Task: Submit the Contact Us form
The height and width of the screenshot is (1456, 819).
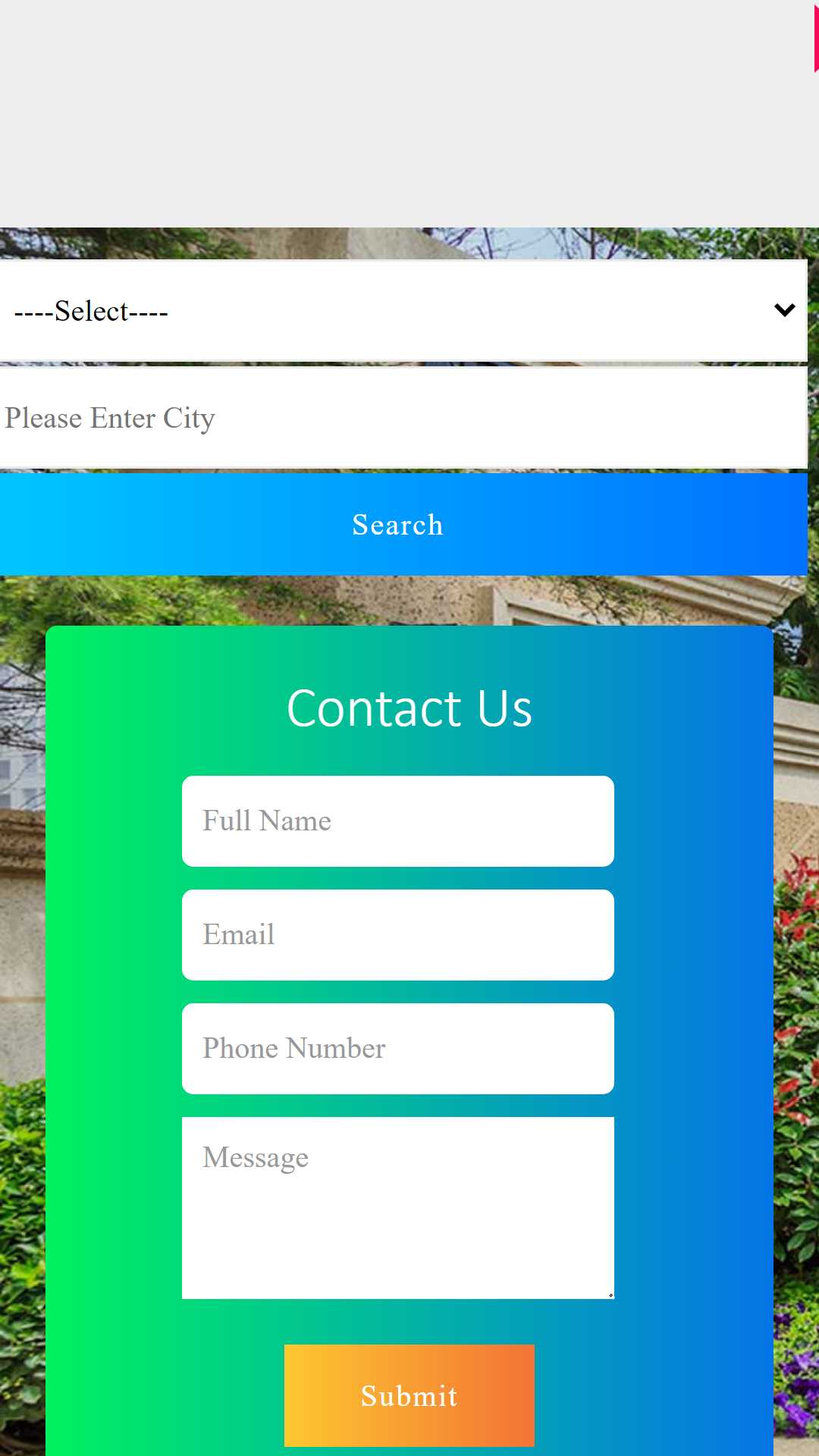Action: tap(409, 1395)
